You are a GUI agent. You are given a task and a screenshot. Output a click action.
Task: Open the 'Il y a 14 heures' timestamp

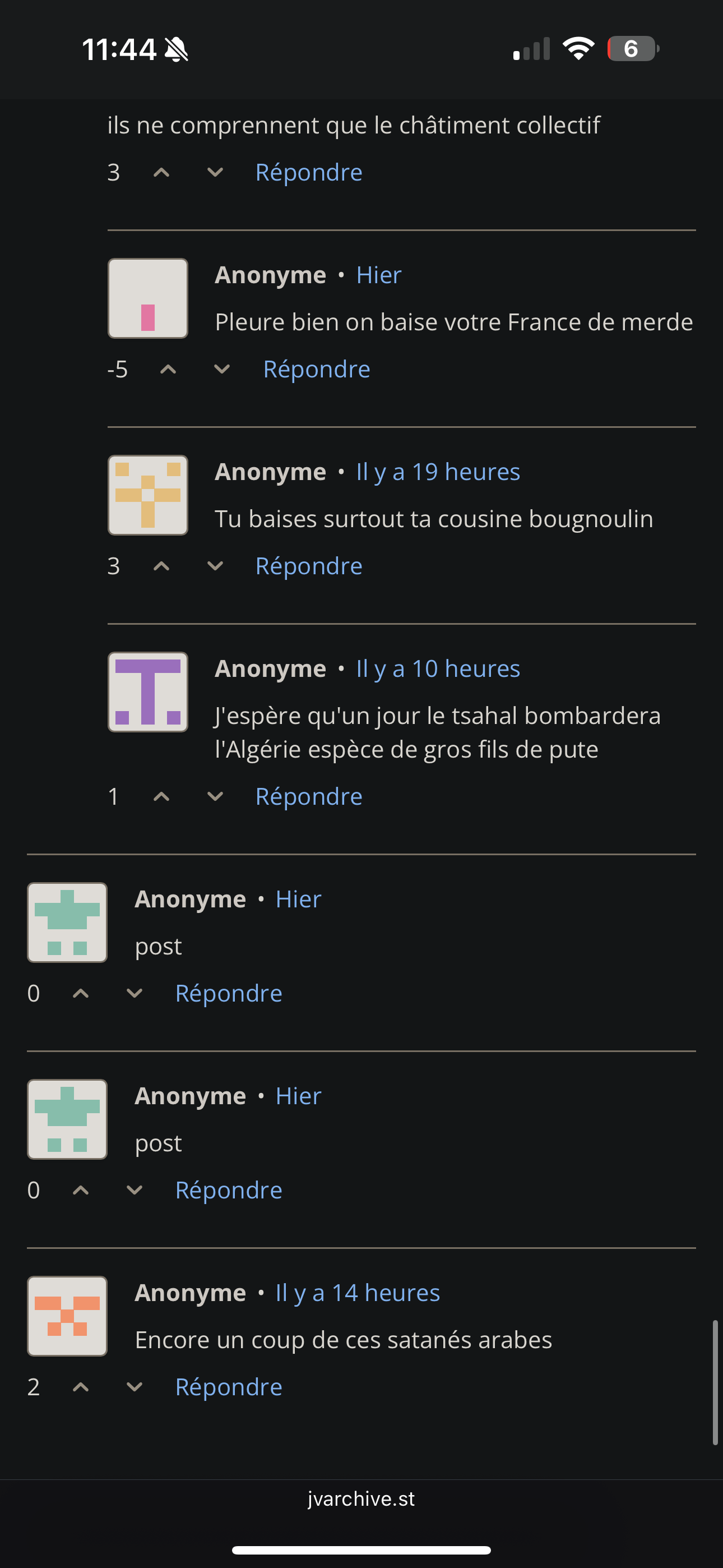(358, 1292)
